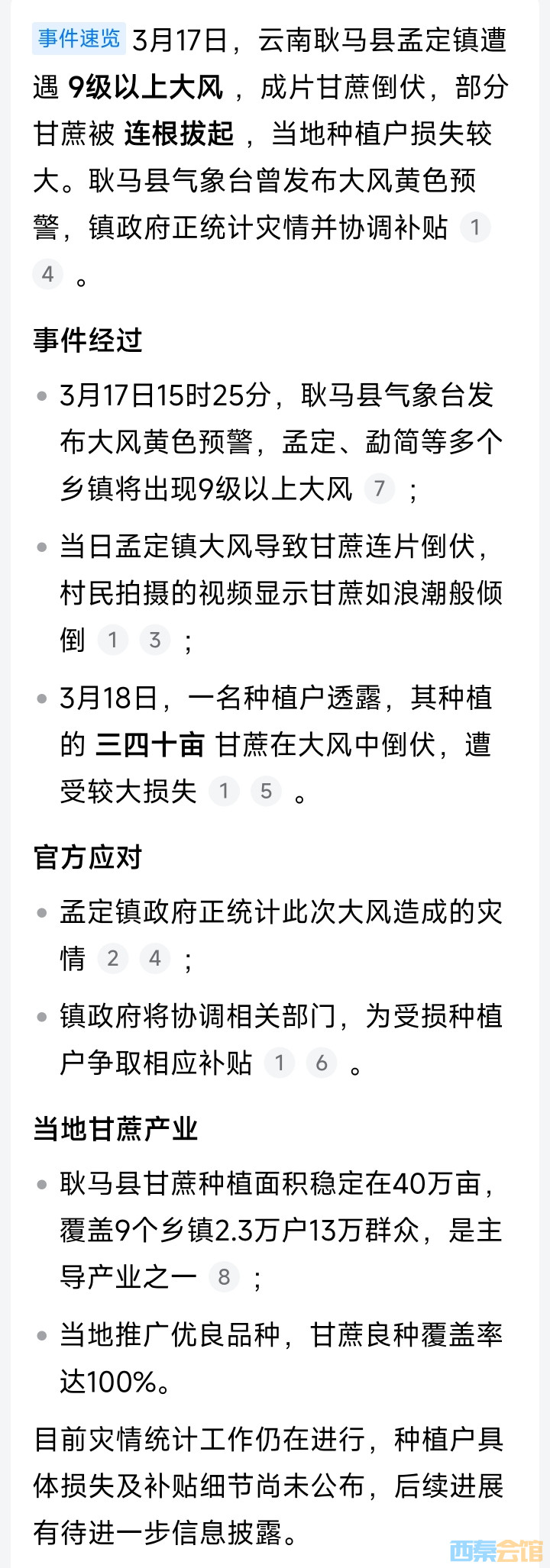This screenshot has height=1568, width=550.
Task: Open citation 8 in the sugarcane industry section
Action: [224, 1276]
